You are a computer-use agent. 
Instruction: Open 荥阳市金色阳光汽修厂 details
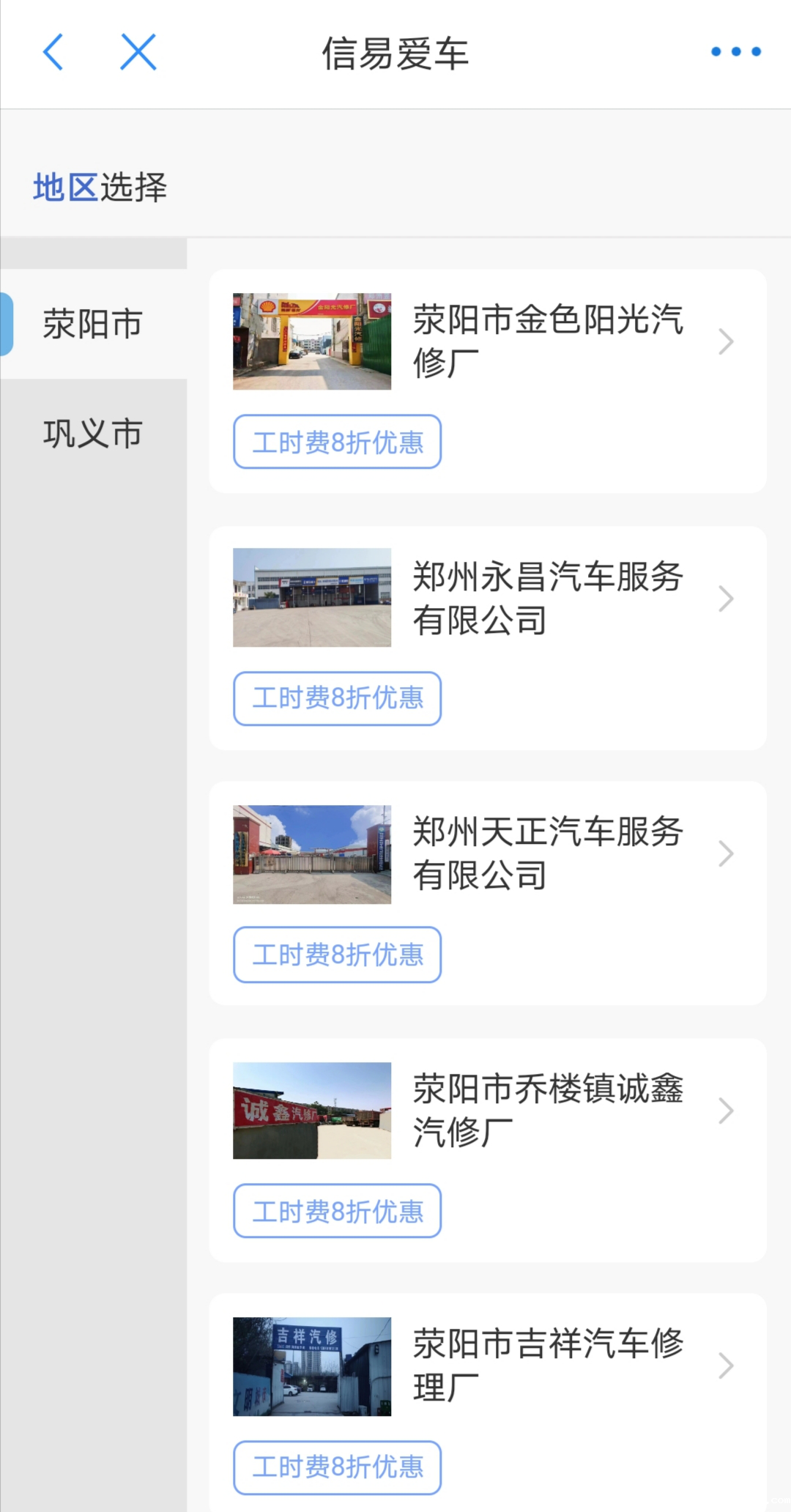[548, 341]
